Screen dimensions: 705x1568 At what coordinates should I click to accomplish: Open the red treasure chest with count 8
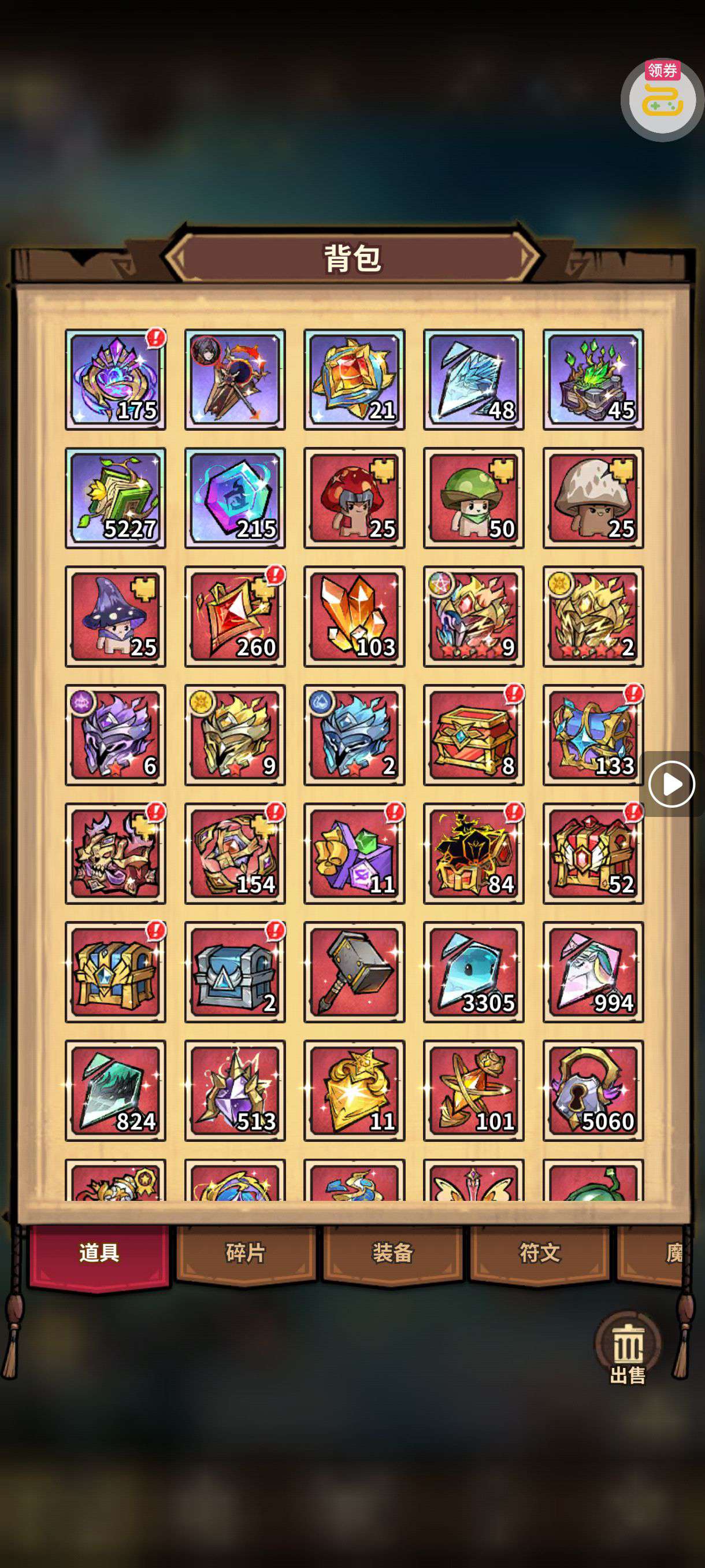pos(473,735)
